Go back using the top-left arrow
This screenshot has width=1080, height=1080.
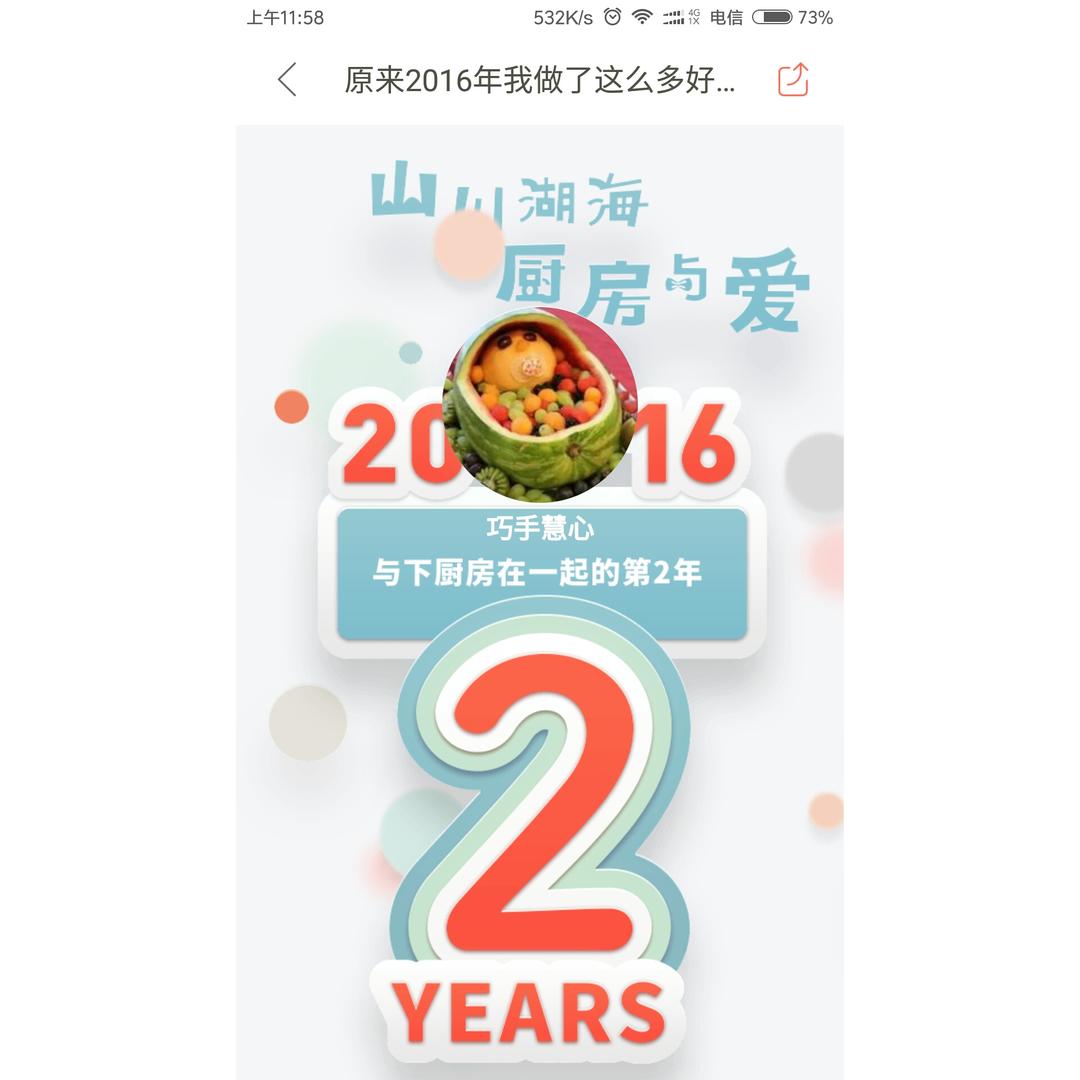[x=287, y=80]
